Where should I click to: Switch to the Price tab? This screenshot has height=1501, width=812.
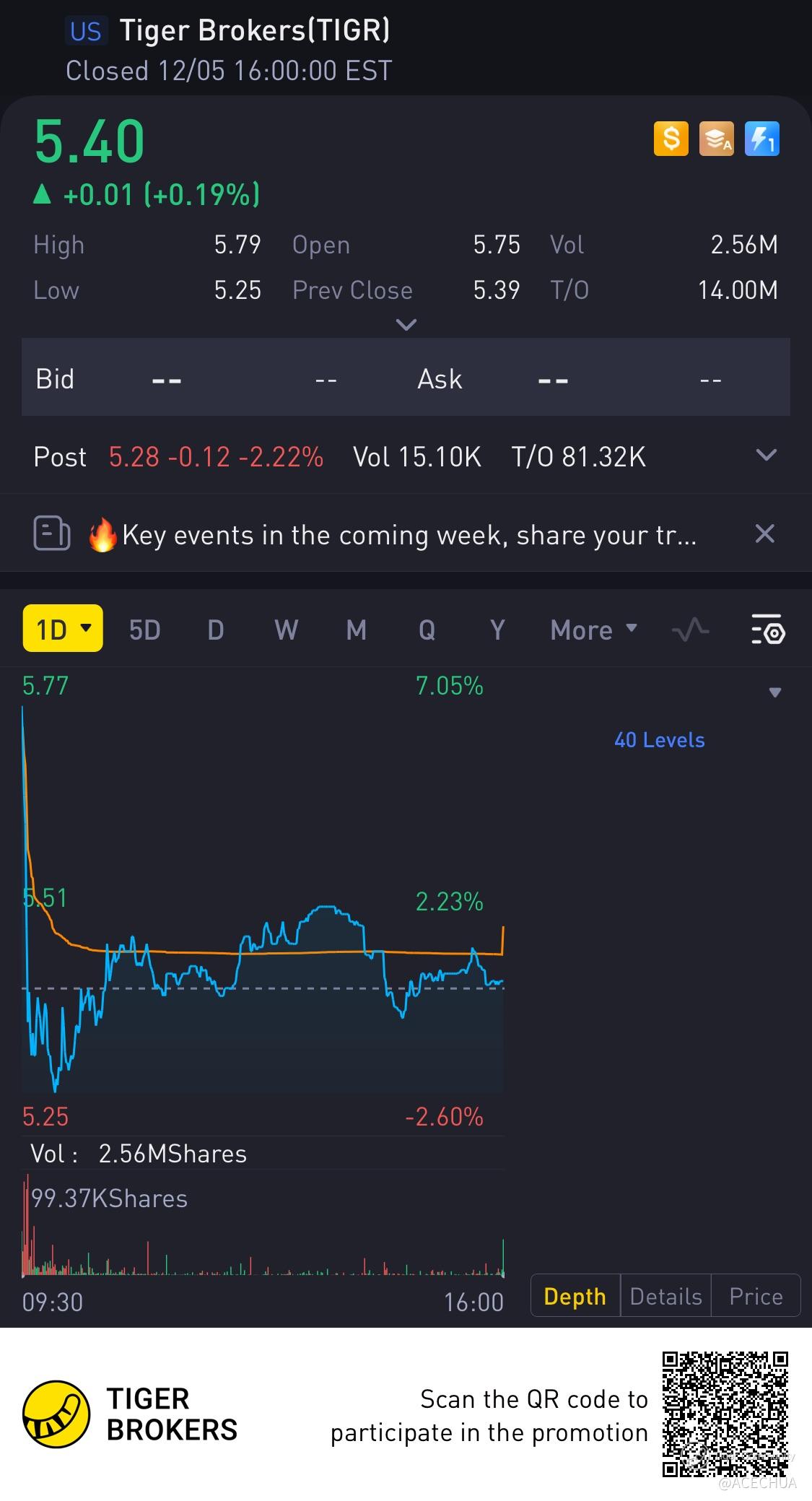point(756,1297)
